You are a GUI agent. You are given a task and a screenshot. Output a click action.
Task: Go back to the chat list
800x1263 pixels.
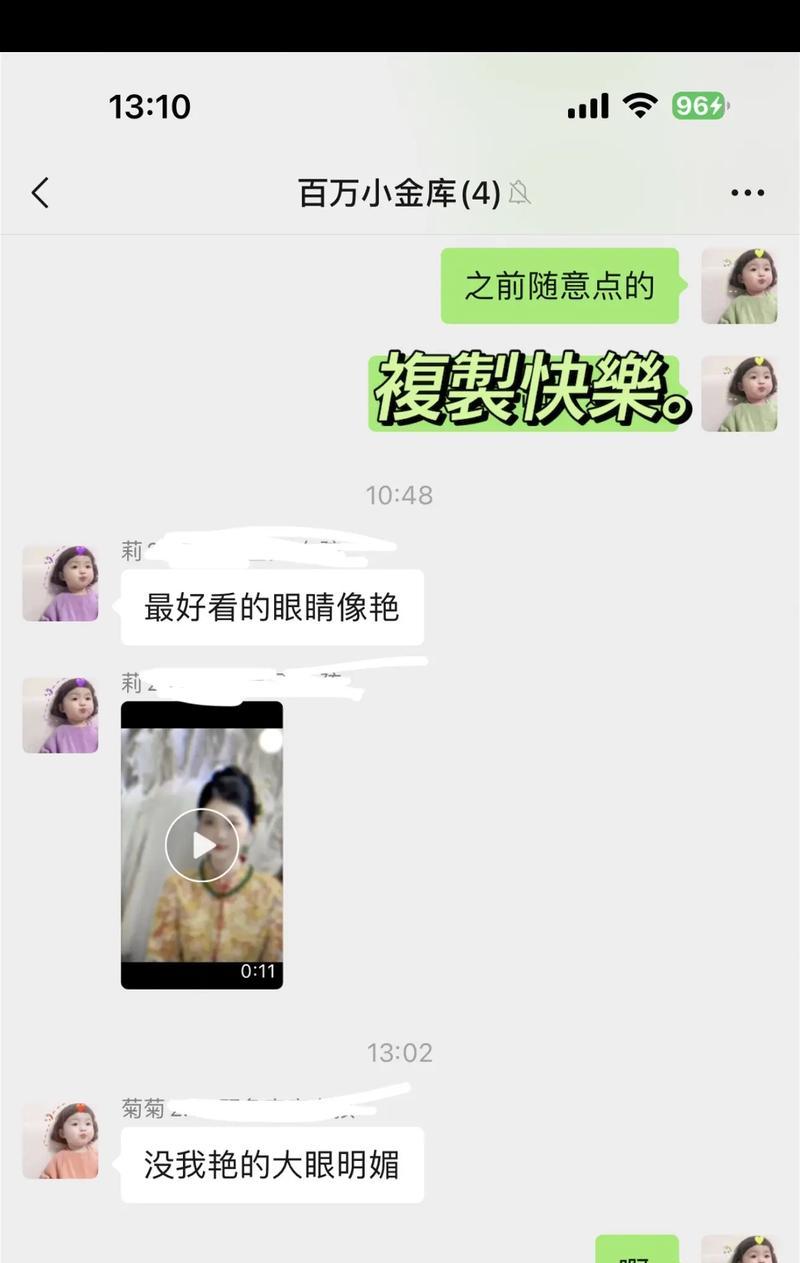coord(40,193)
